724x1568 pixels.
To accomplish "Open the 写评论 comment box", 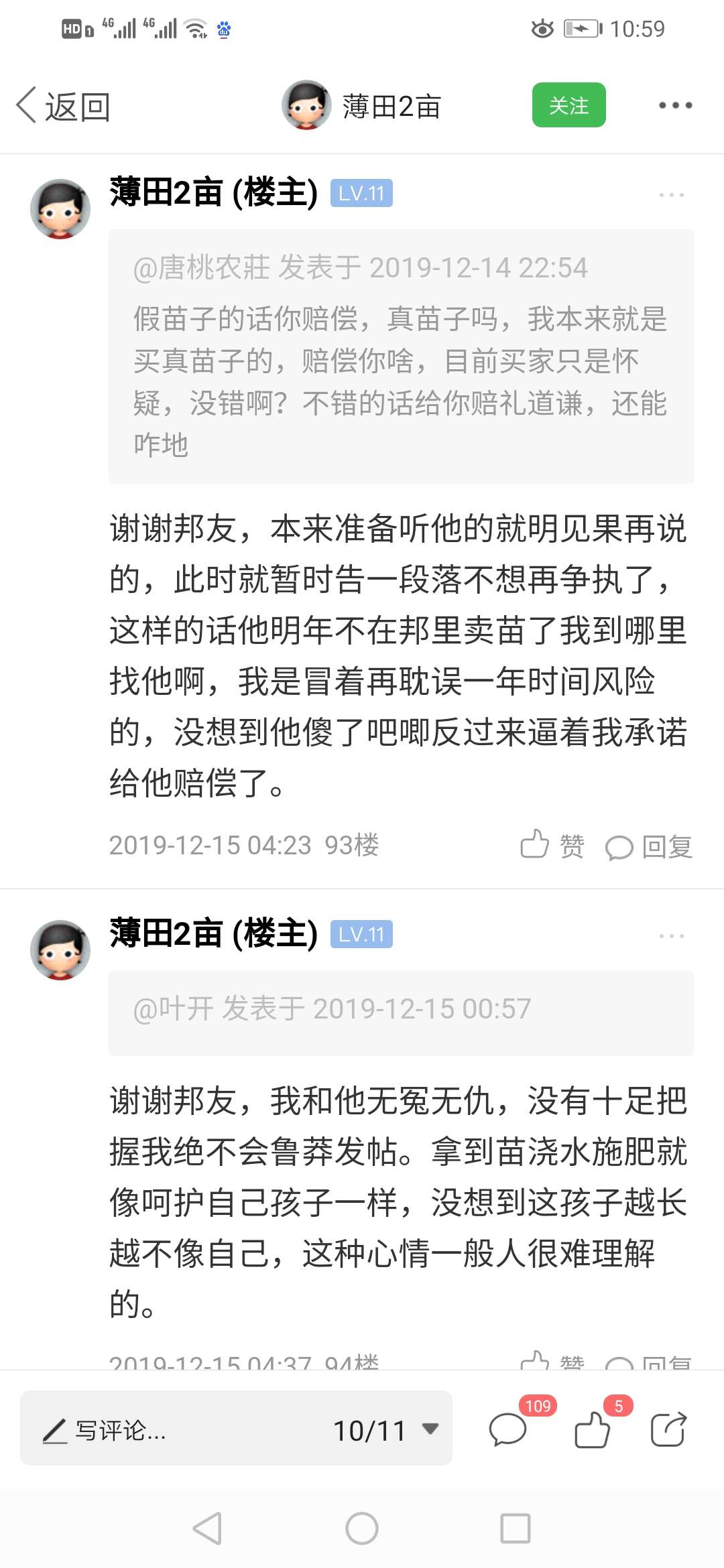I will (174, 1431).
